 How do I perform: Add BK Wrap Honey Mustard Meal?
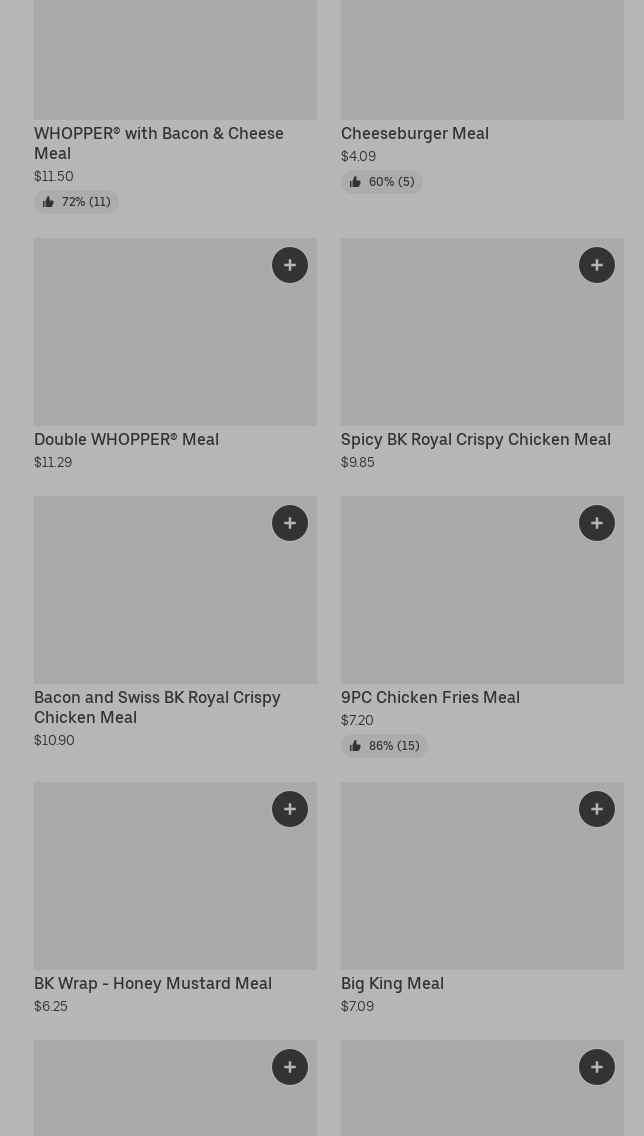(290, 809)
